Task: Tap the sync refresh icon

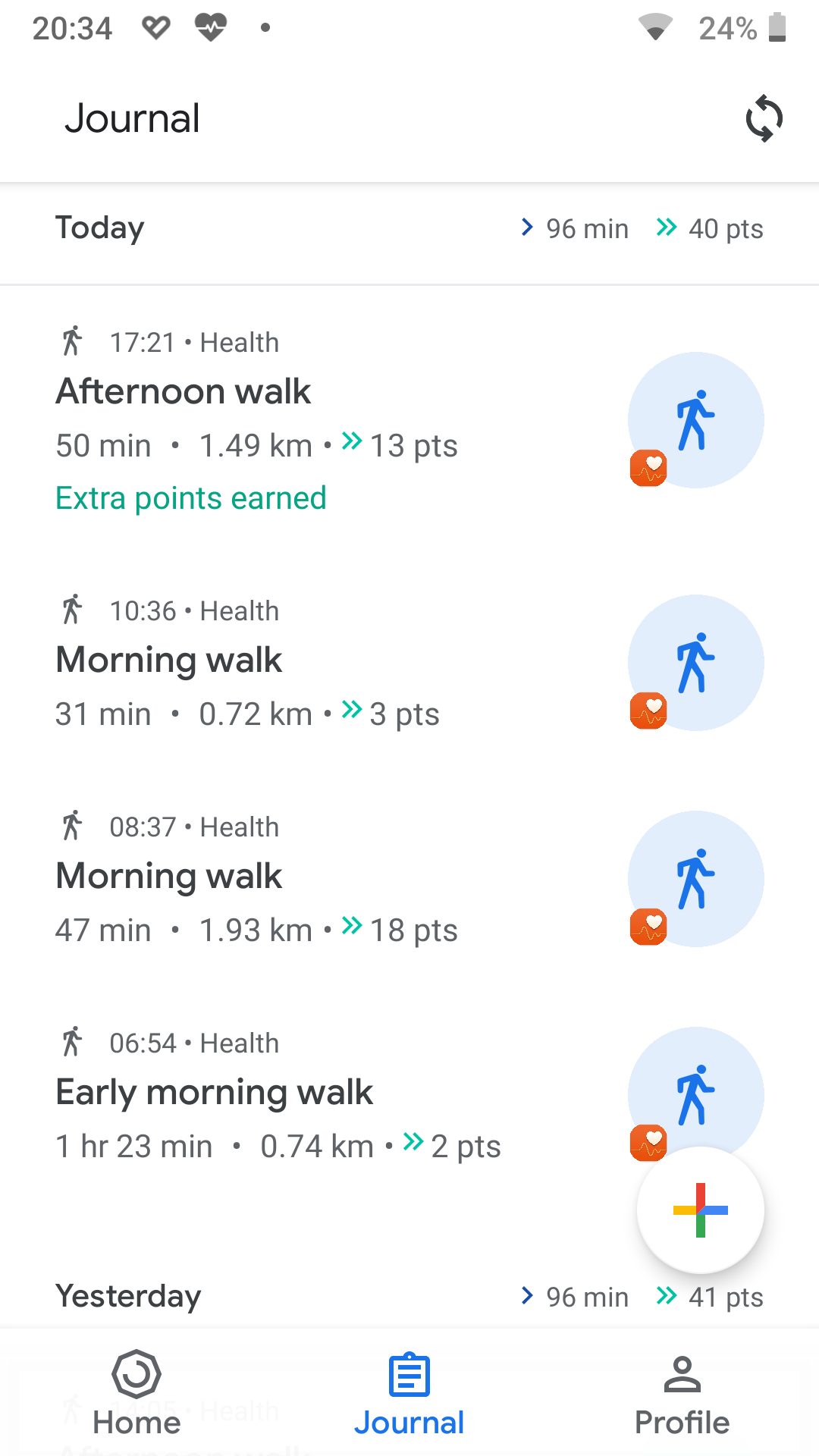Action: pos(764,118)
